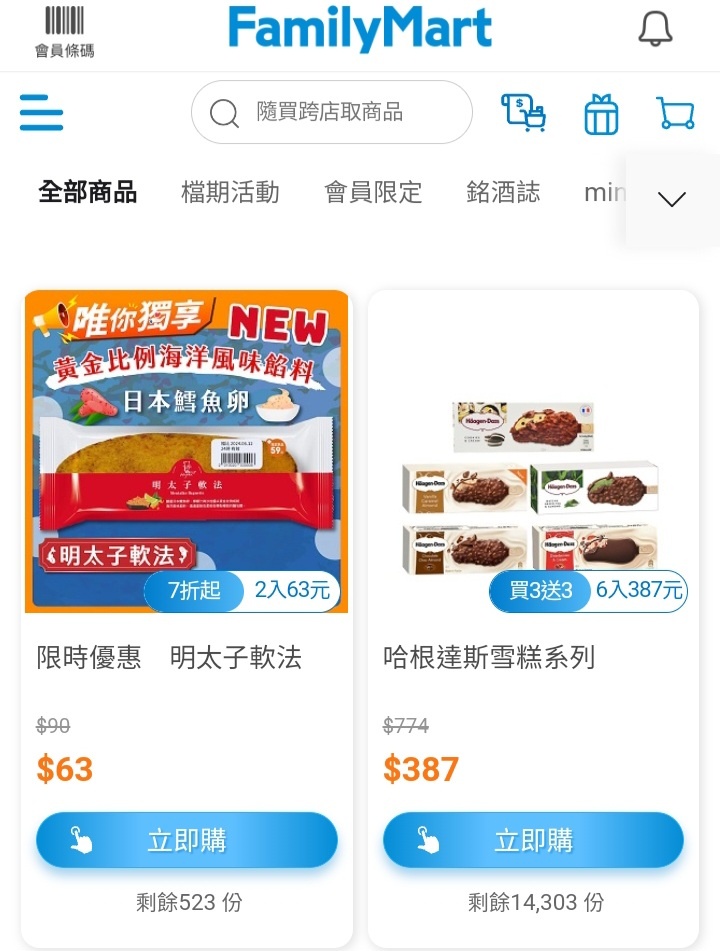Open the 明太子軟法 product card
720x951 pixels.
tap(186, 452)
